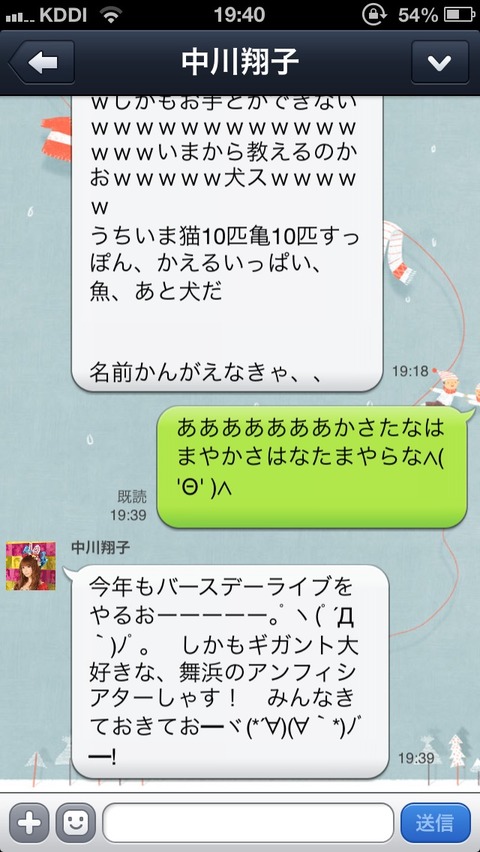Open the dropdown chevron menu
The height and width of the screenshot is (852, 480).
tap(440, 62)
